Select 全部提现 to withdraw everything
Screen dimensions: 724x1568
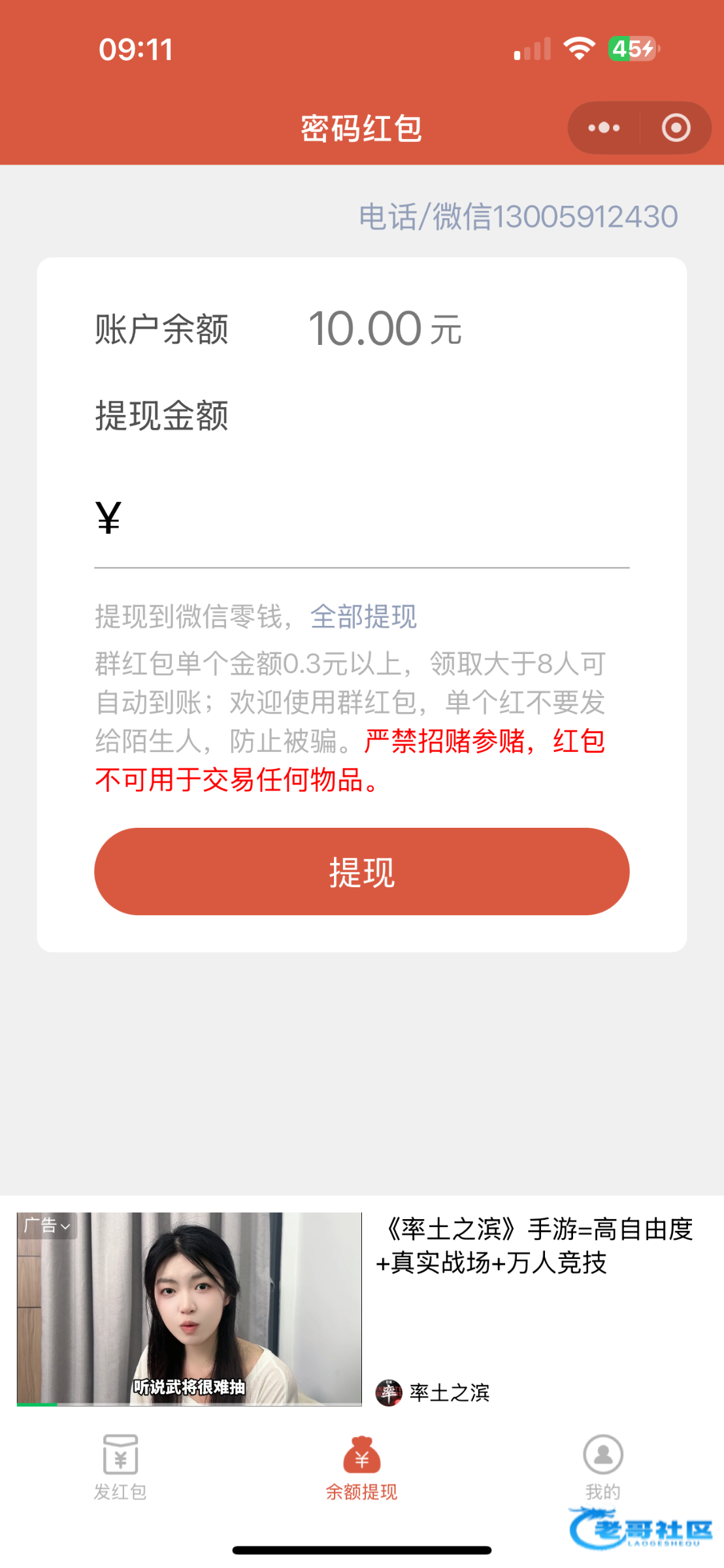(x=363, y=616)
